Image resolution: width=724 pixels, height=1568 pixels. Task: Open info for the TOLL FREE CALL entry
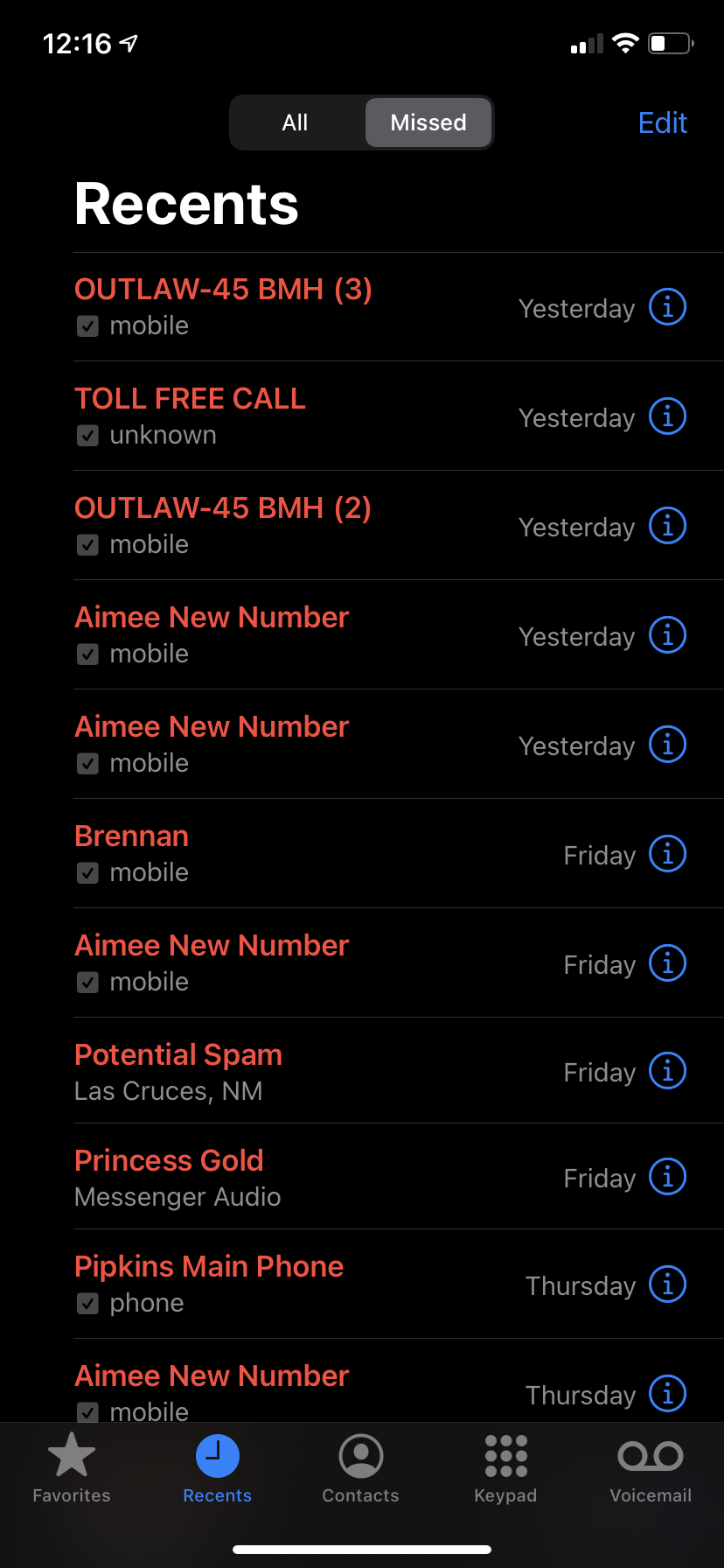pyautogui.click(x=667, y=416)
